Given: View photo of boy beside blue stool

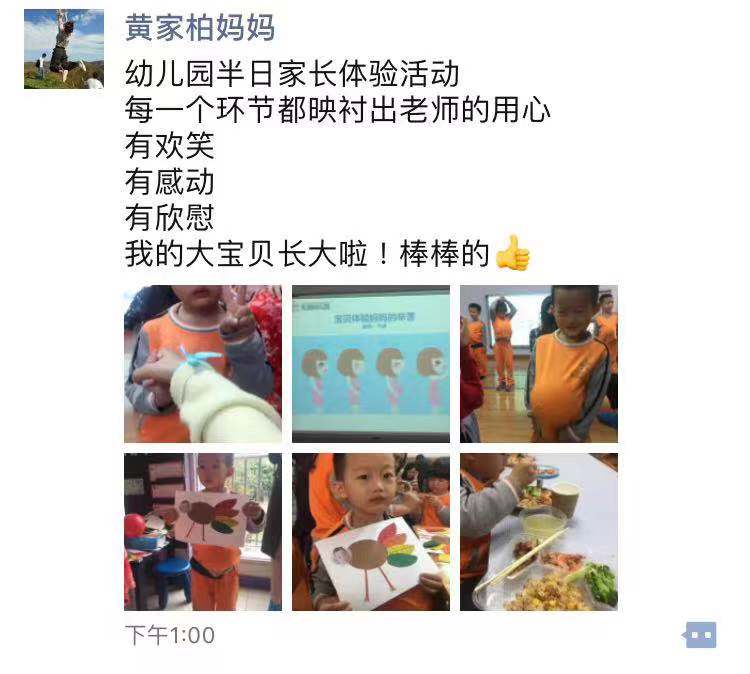Looking at the screenshot, I should pos(203,532).
